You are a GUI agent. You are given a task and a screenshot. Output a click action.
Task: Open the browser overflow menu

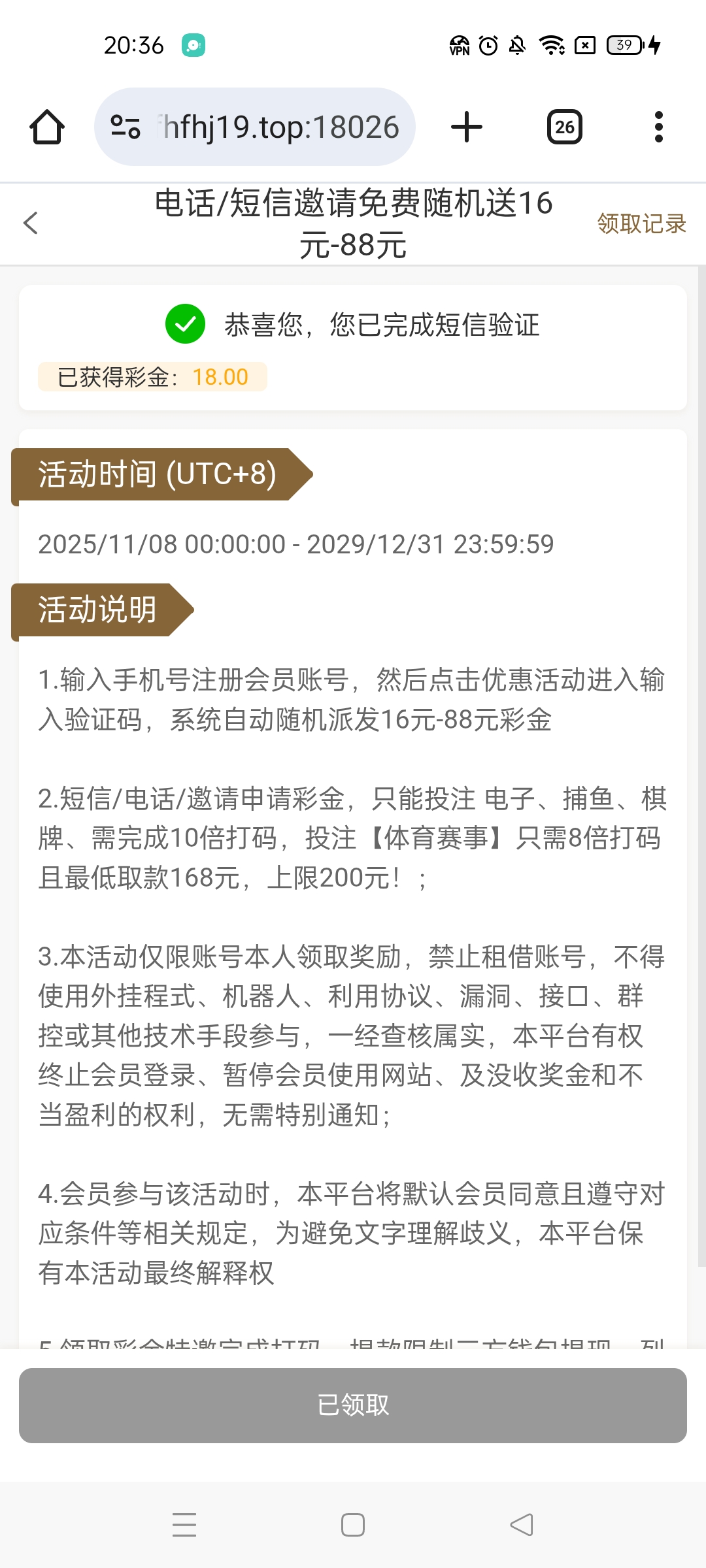click(x=658, y=127)
